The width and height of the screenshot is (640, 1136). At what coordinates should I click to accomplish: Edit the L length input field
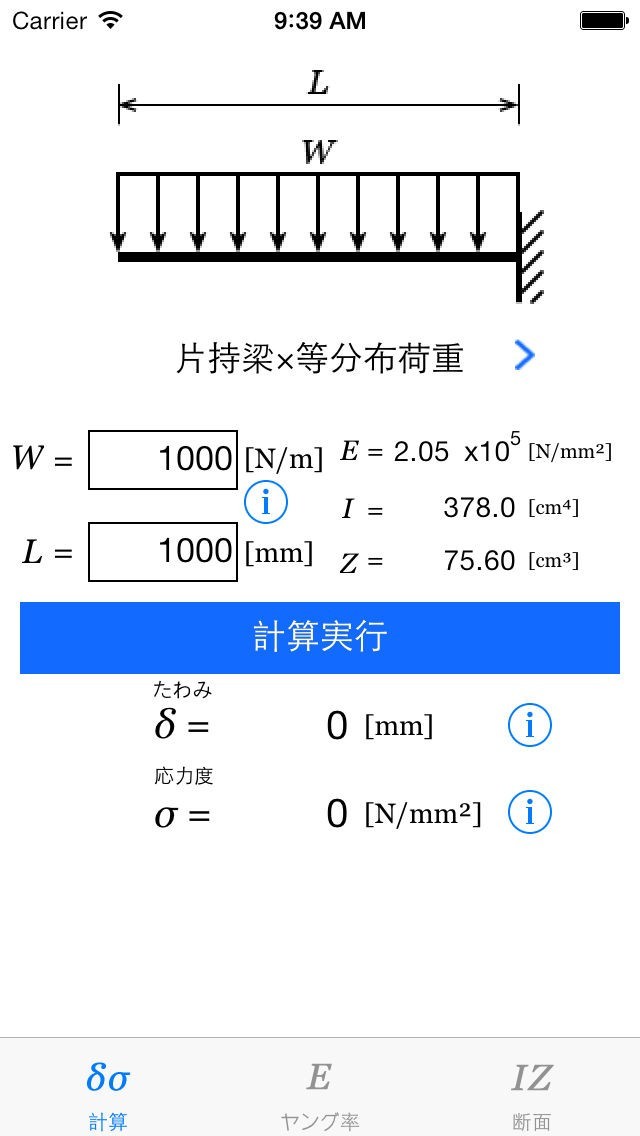[163, 551]
